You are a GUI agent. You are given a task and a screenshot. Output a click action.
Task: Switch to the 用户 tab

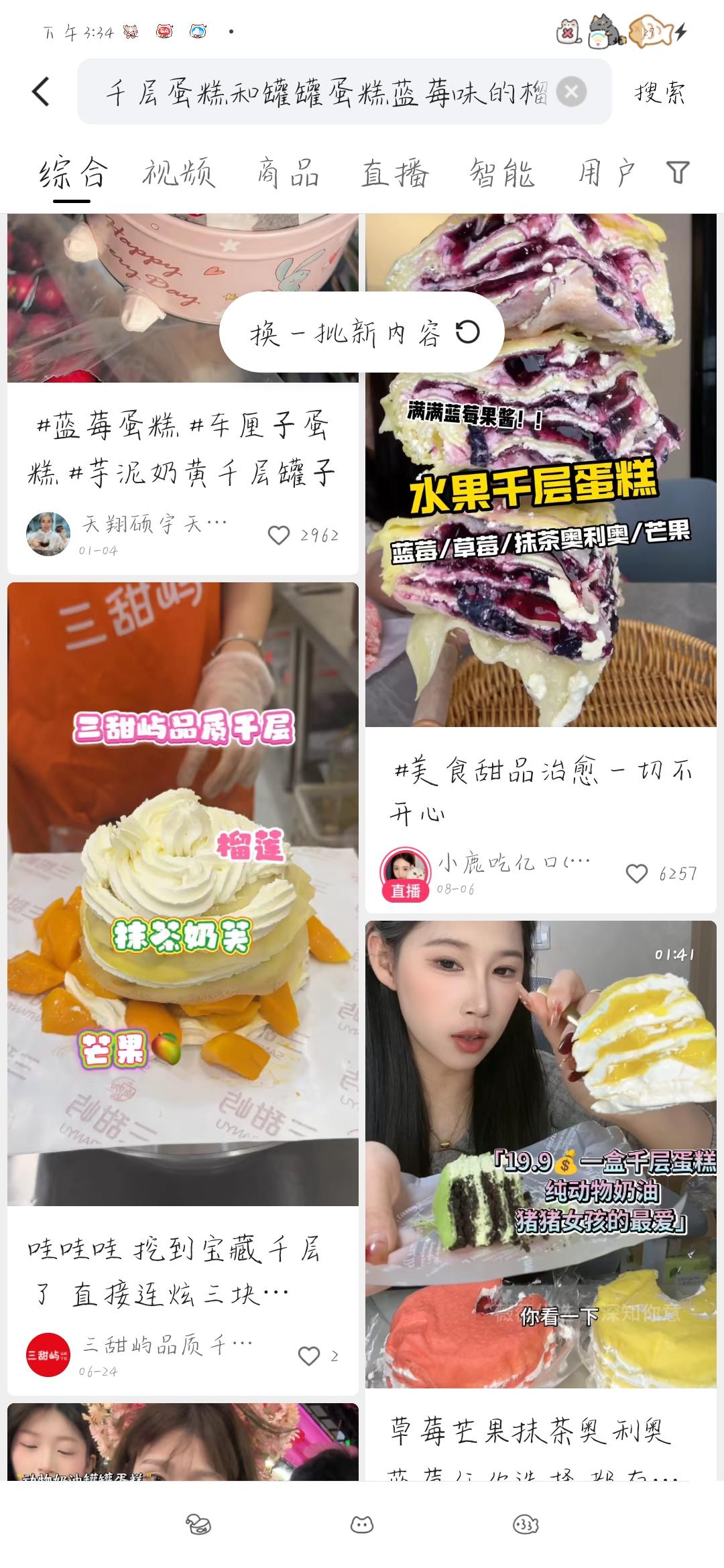coord(607,174)
